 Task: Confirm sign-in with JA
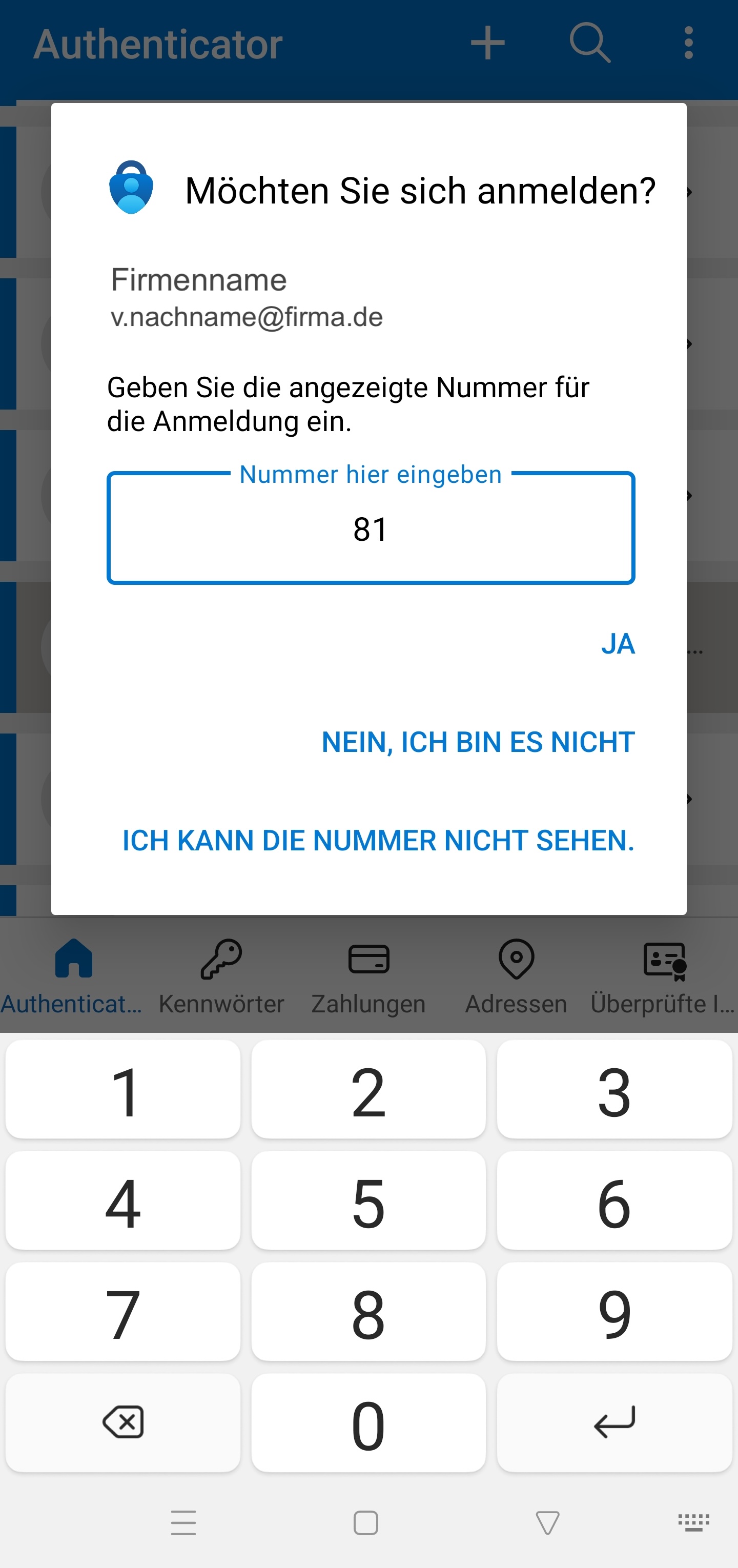tap(617, 643)
